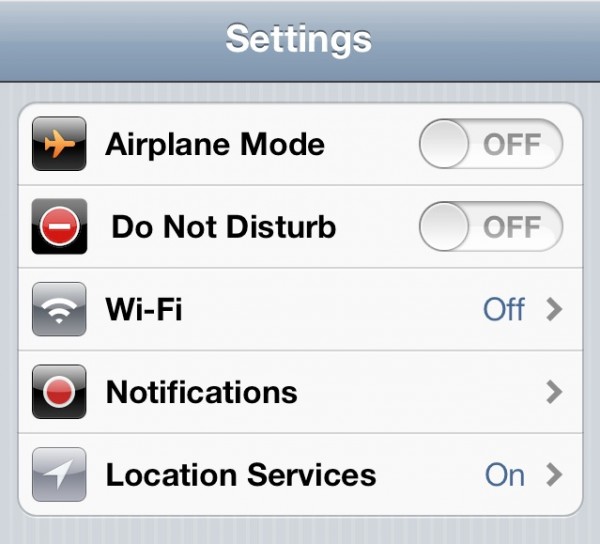Image resolution: width=600 pixels, height=544 pixels.
Task: Open the Notifications settings
Action: pyautogui.click(x=300, y=392)
